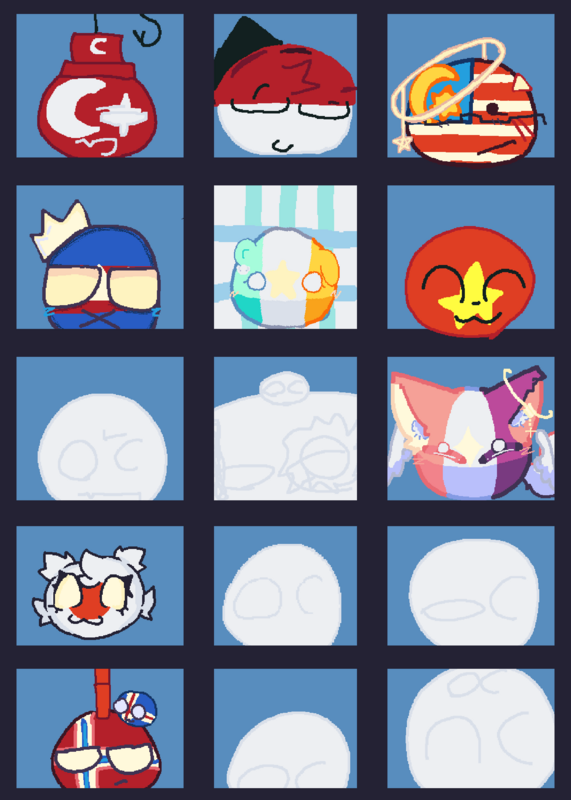Select the Malaysia flag ball with halo
This screenshot has width=571, height=800.
coord(470,86)
